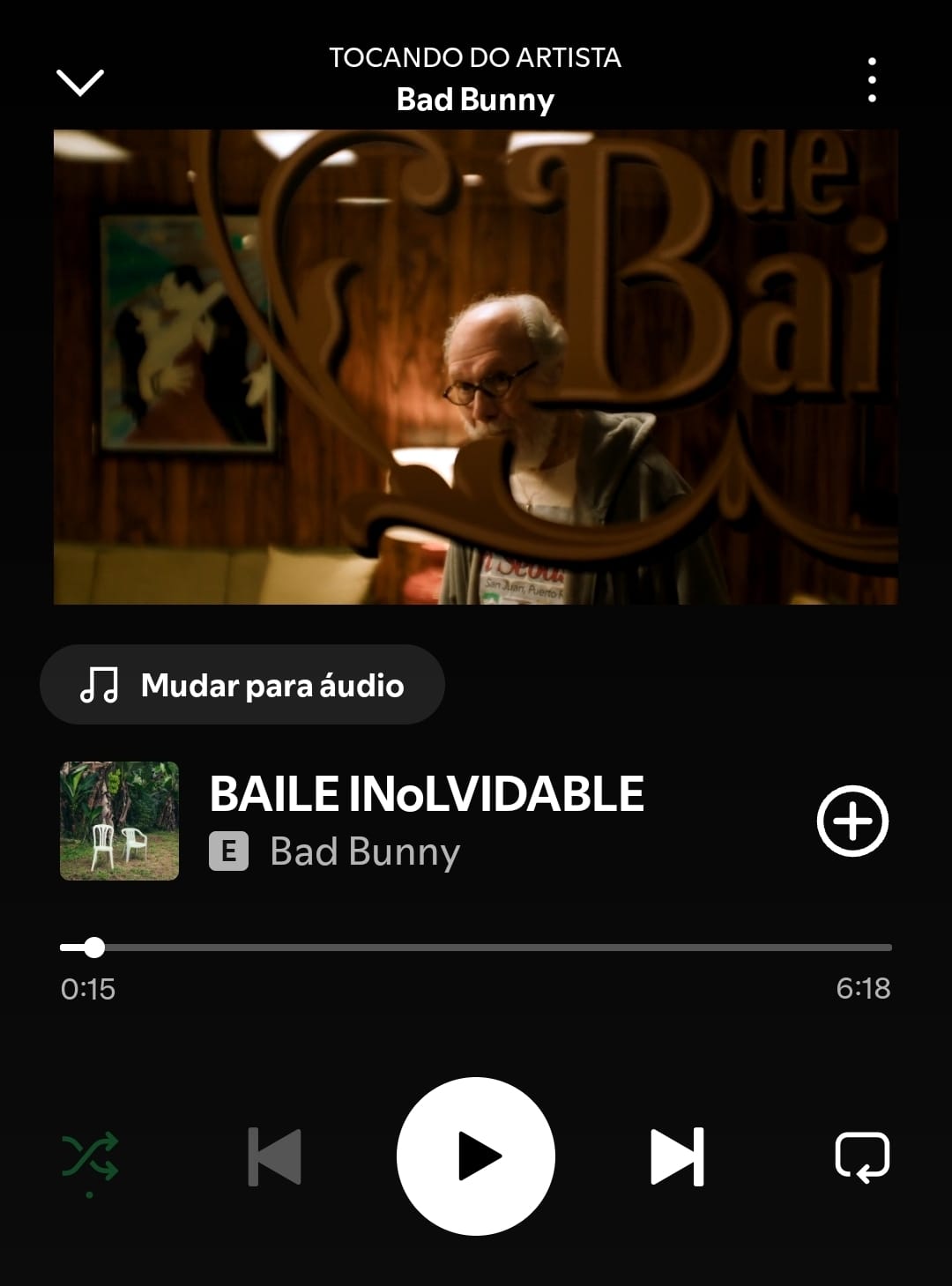The image size is (952, 1286).
Task: Tap the song title BAILE INoLVIDABLE
Action: point(427,792)
